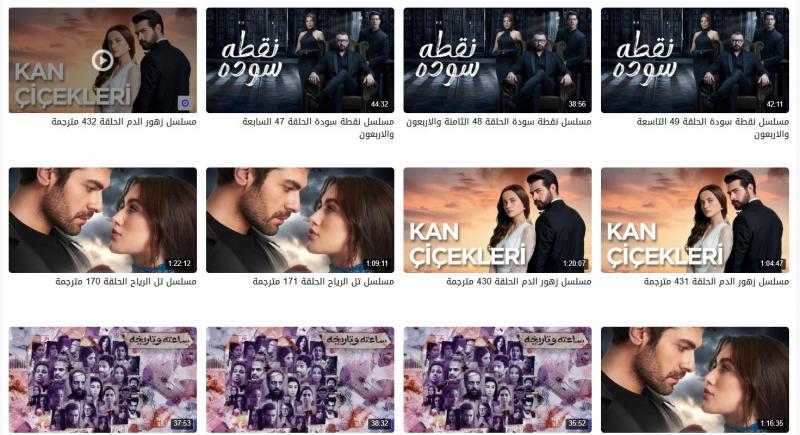The image size is (800, 435).
Task: Open the 1:16:35 video thumbnail
Action: (x=694, y=380)
